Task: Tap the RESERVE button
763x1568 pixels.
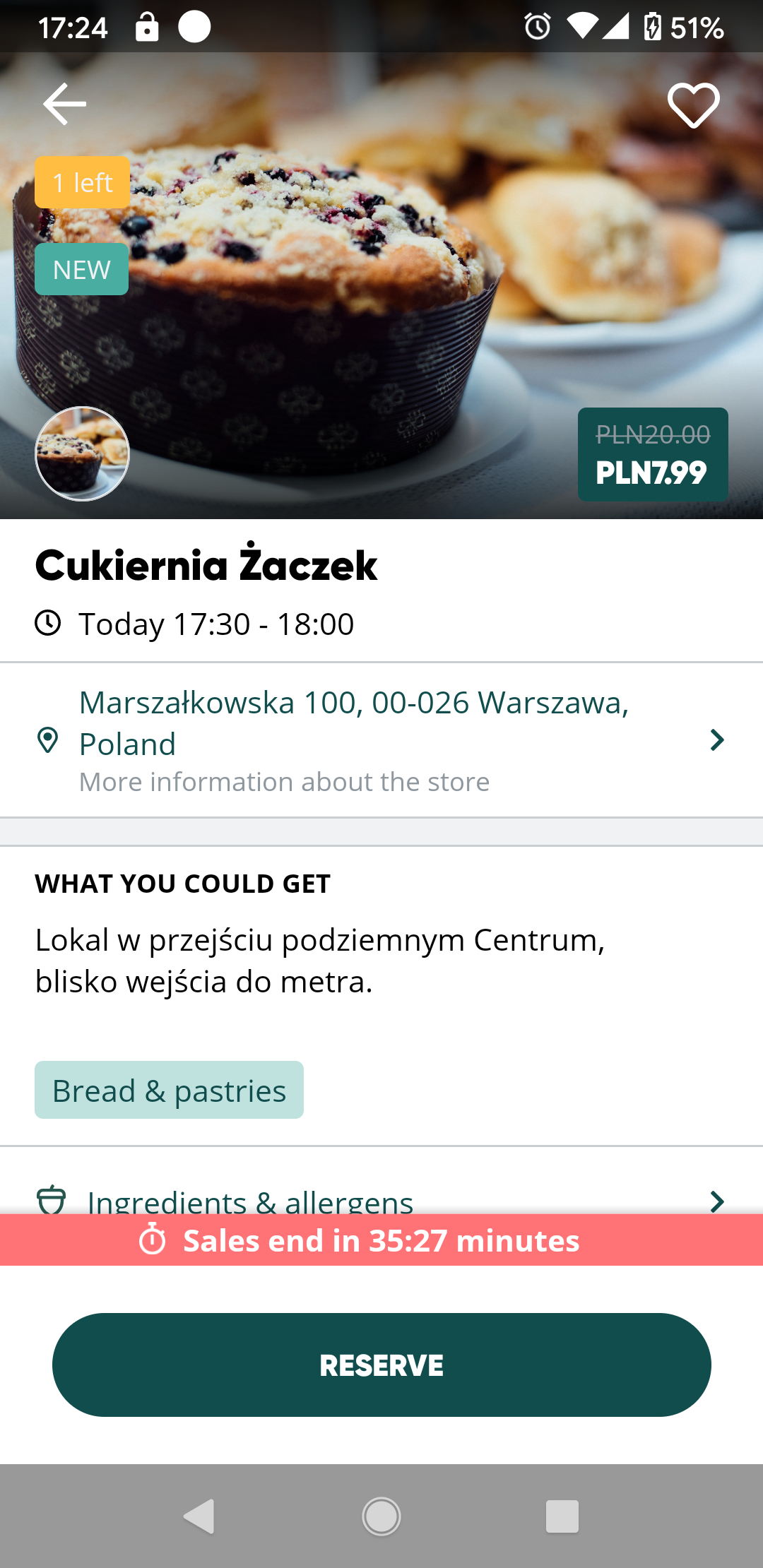Action: point(381,1365)
